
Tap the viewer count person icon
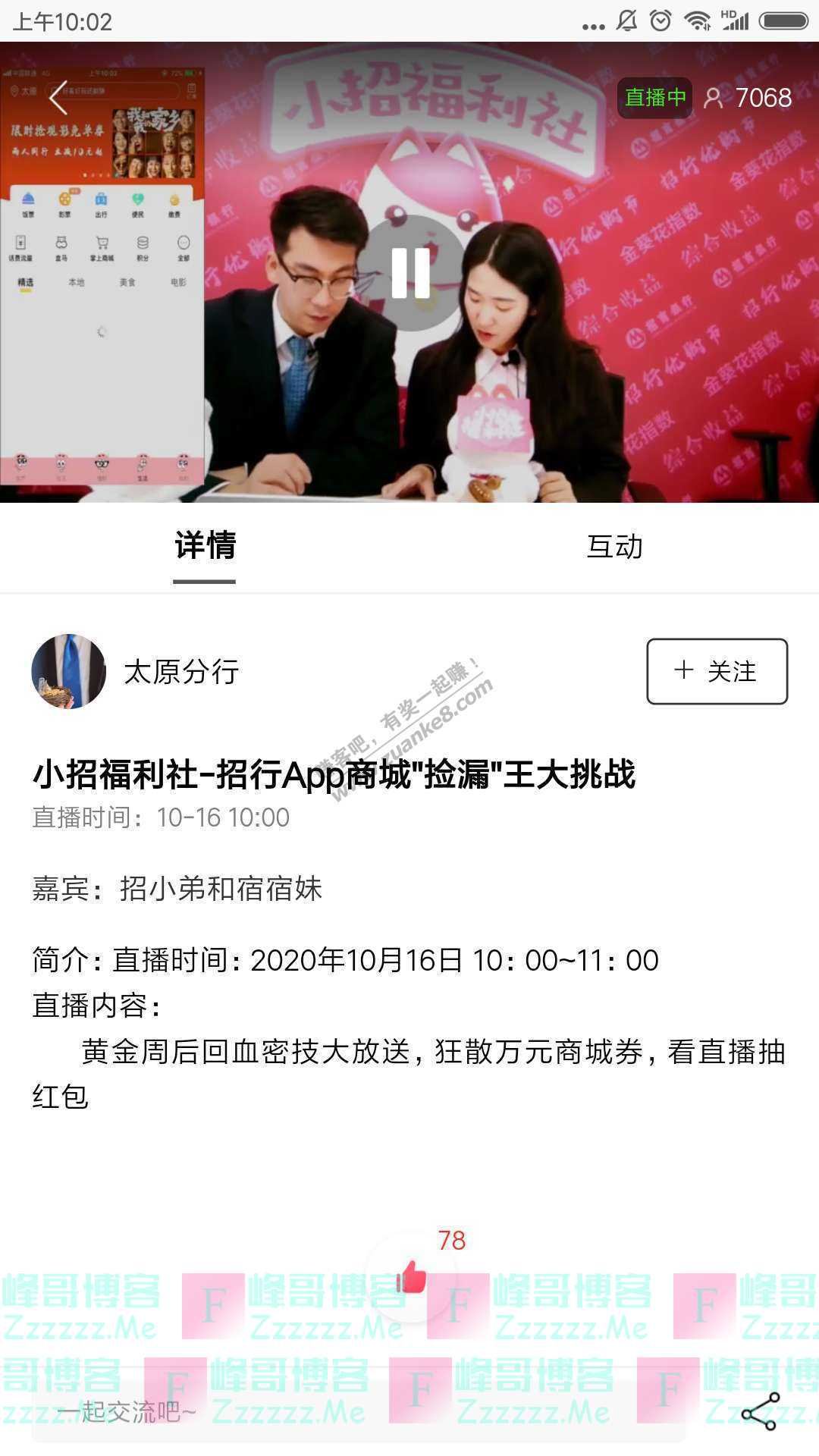[714, 99]
